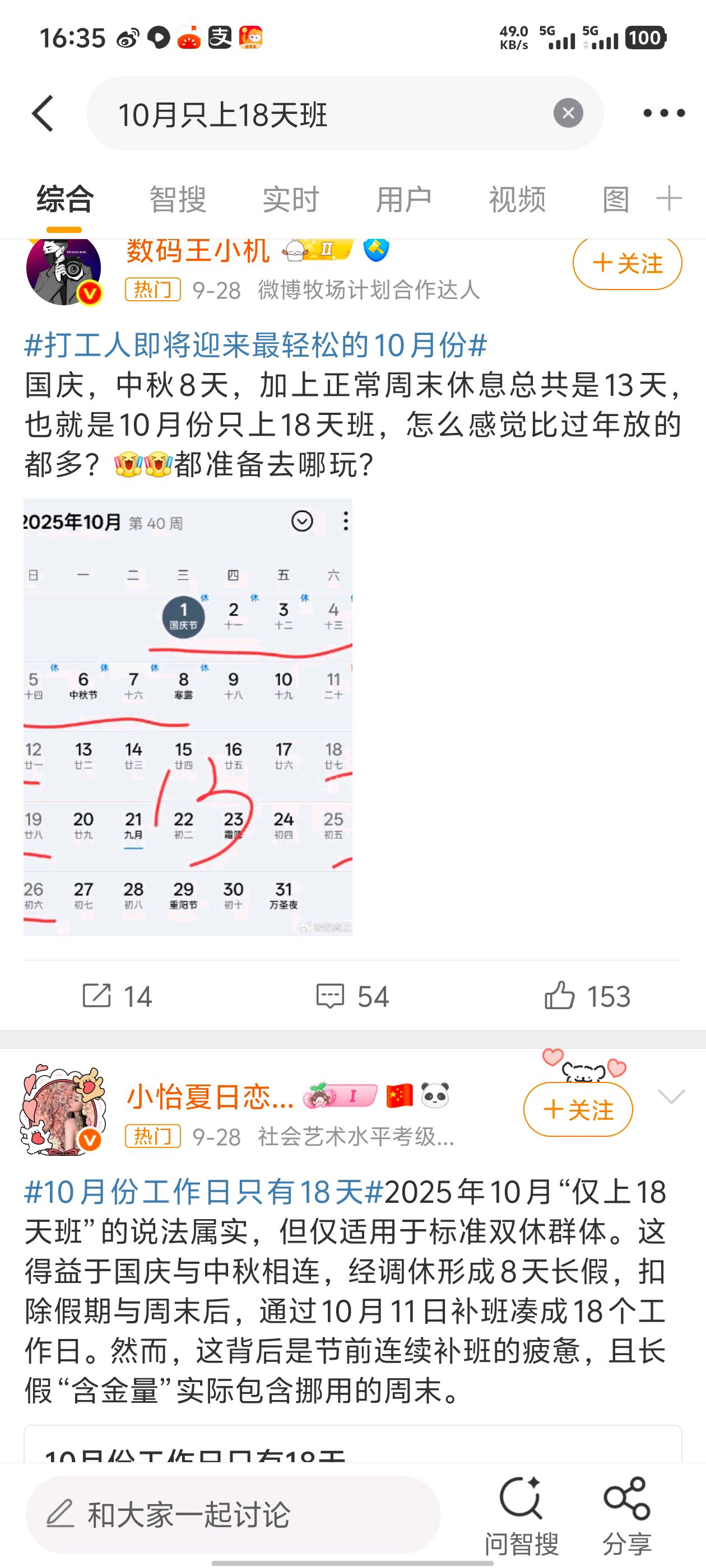Screen dimensions: 706x1568
Task: Clear the search query text
Action: tap(568, 113)
